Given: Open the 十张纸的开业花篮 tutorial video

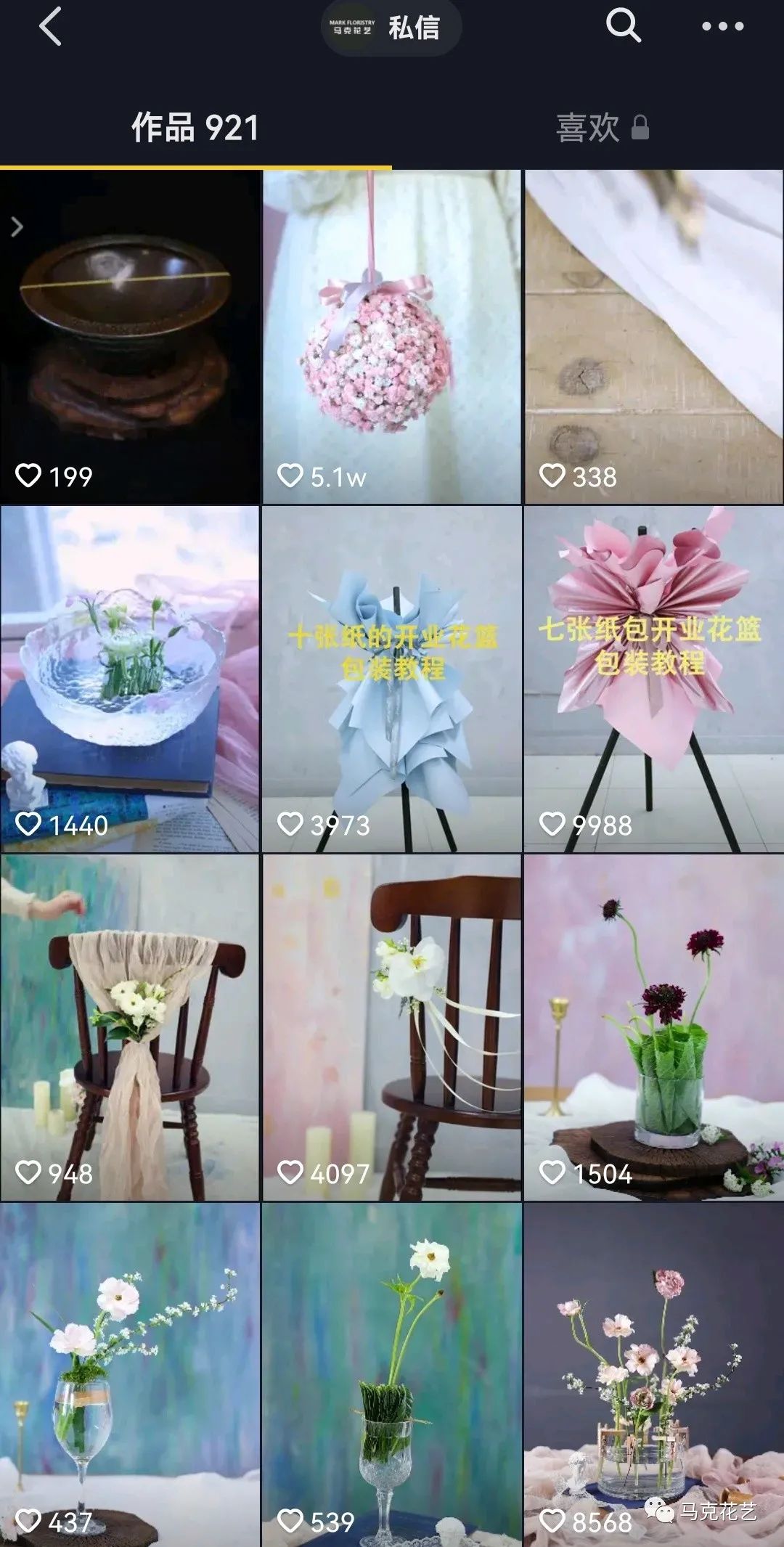Looking at the screenshot, I should click(391, 679).
